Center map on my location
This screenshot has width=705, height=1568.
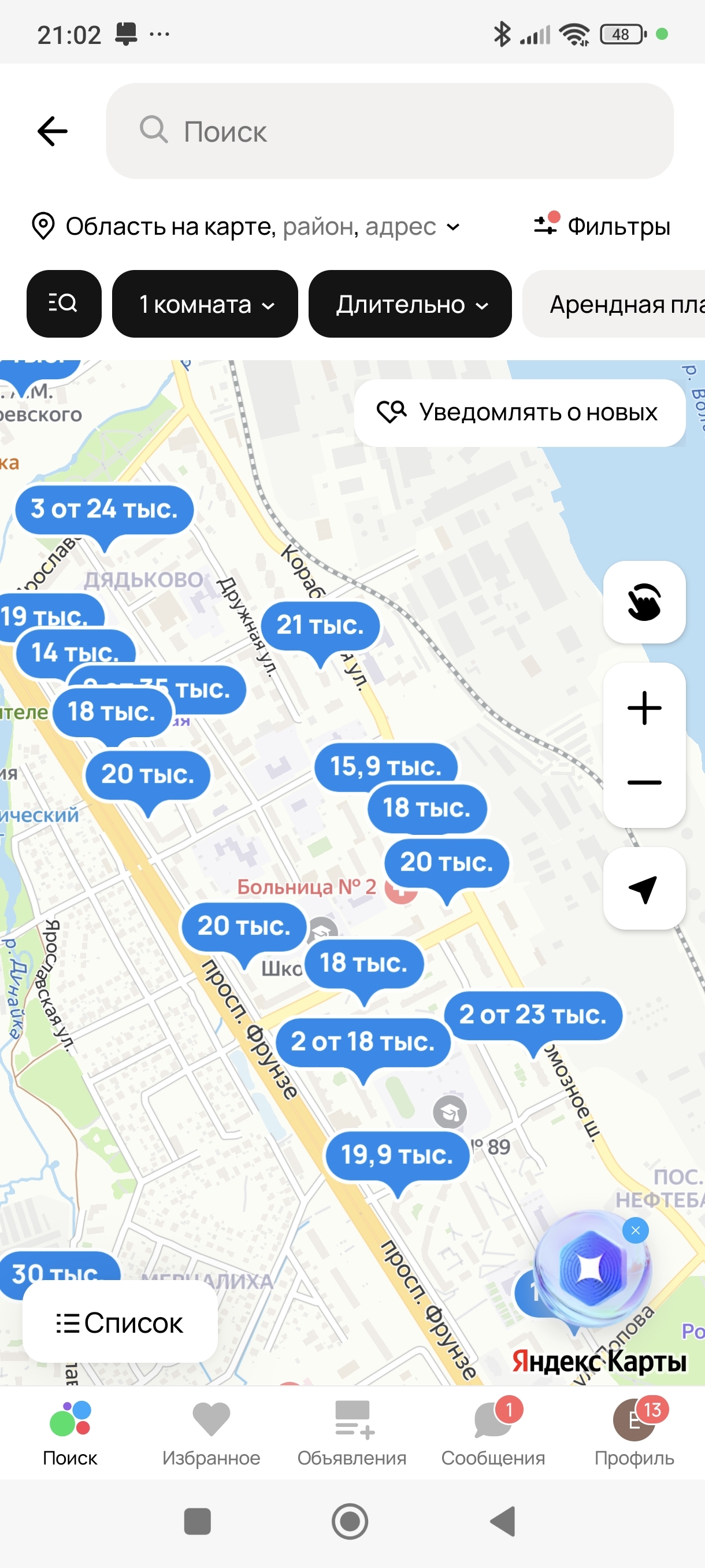(644, 889)
